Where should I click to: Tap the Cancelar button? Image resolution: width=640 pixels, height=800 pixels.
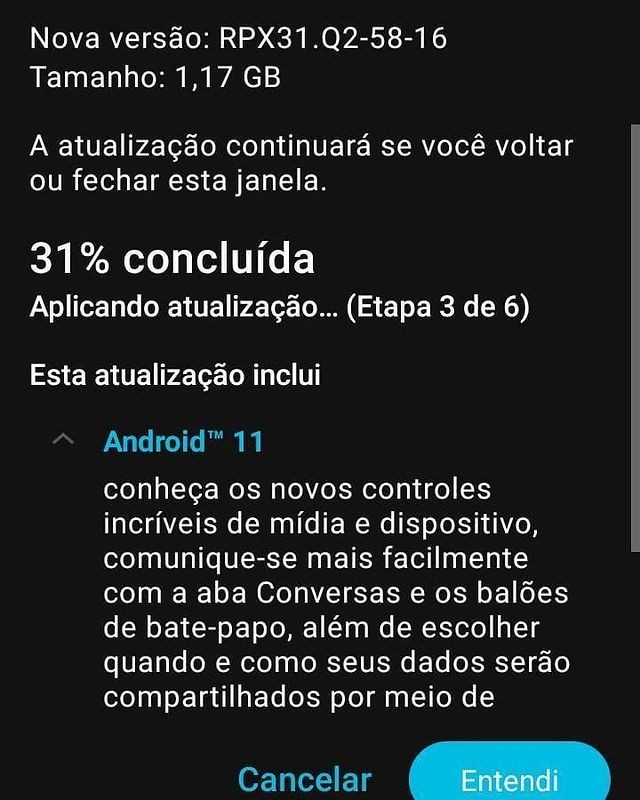pos(304,779)
